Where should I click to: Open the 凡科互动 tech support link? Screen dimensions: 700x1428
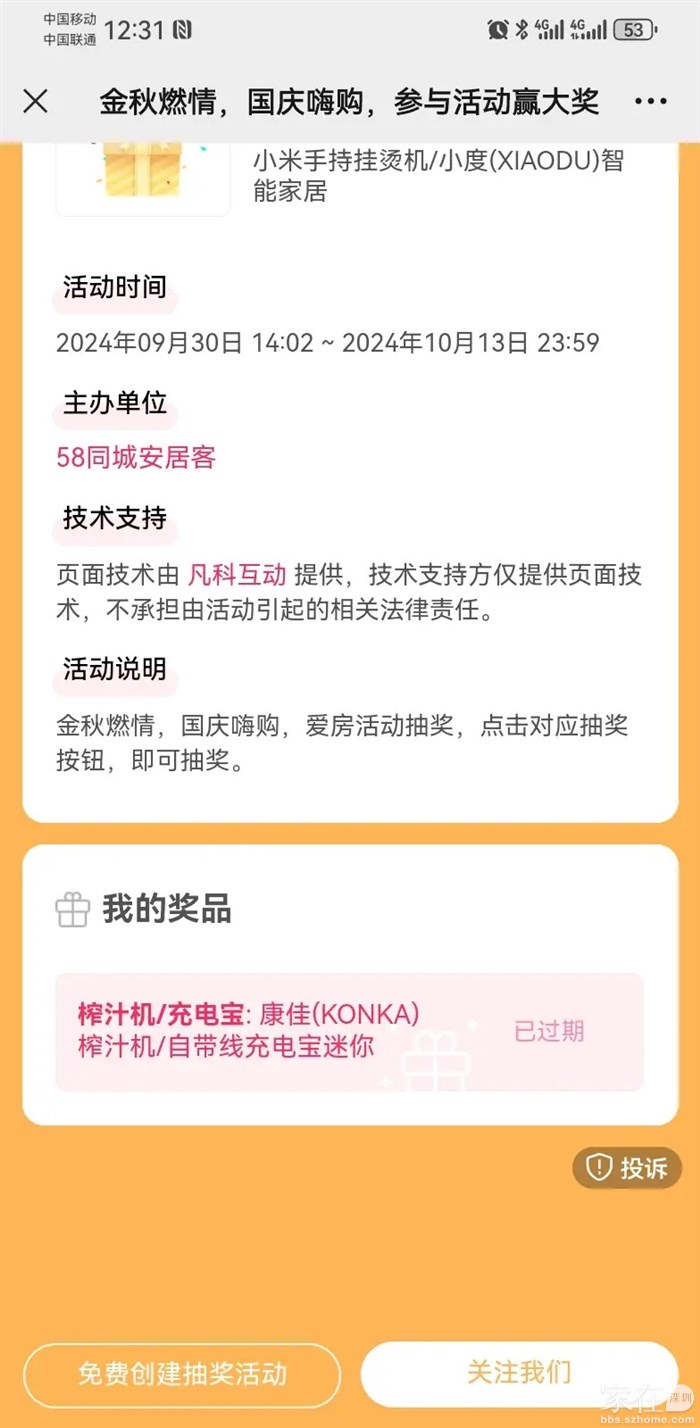236,574
